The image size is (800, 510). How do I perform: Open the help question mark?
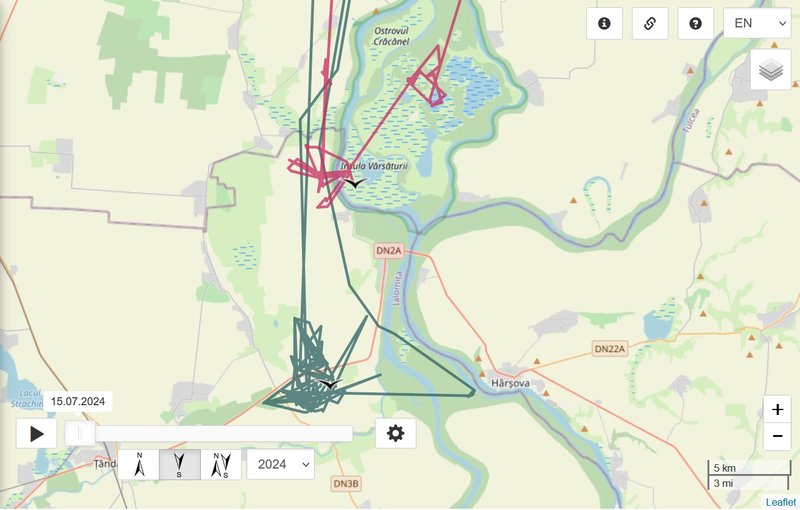[x=695, y=22]
